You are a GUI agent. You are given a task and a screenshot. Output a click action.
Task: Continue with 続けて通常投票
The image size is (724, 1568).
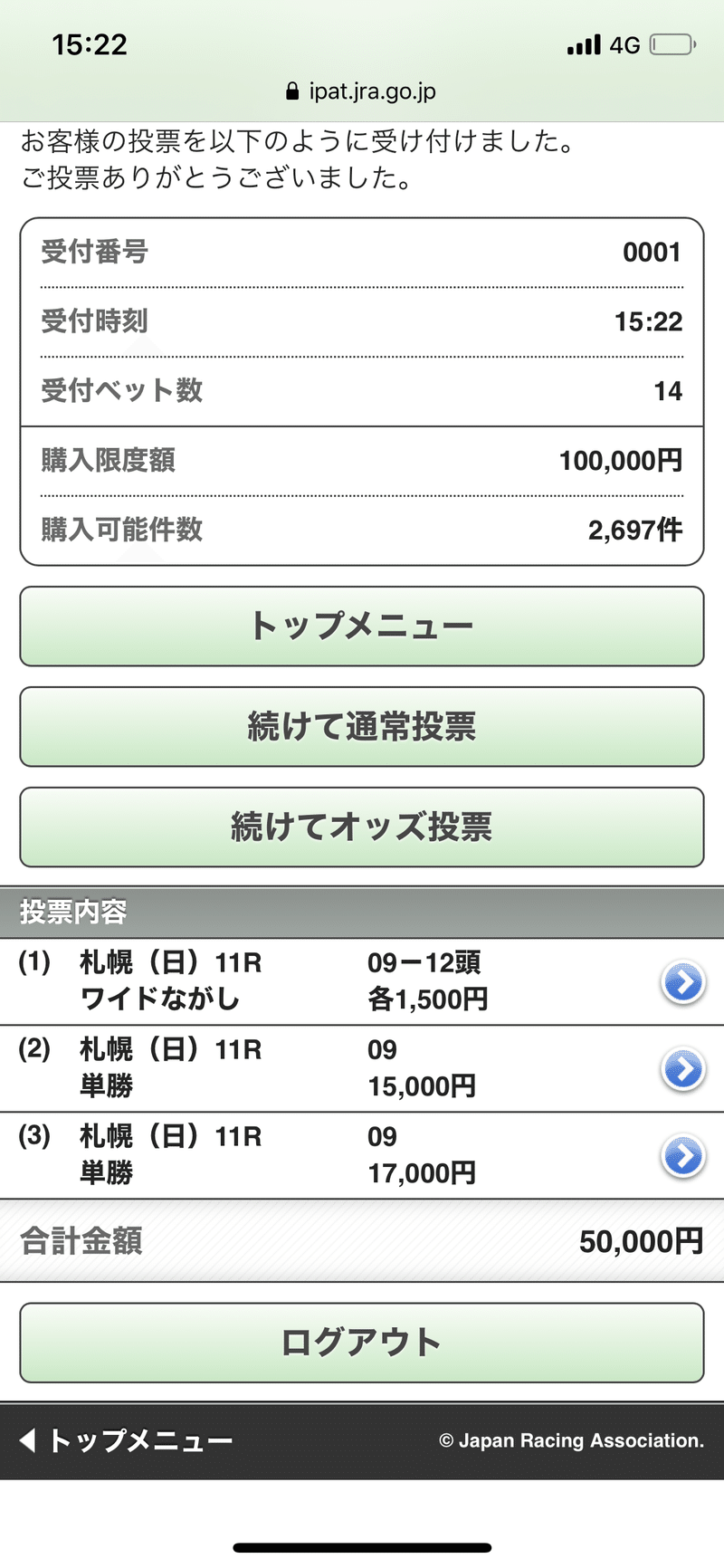(x=361, y=727)
